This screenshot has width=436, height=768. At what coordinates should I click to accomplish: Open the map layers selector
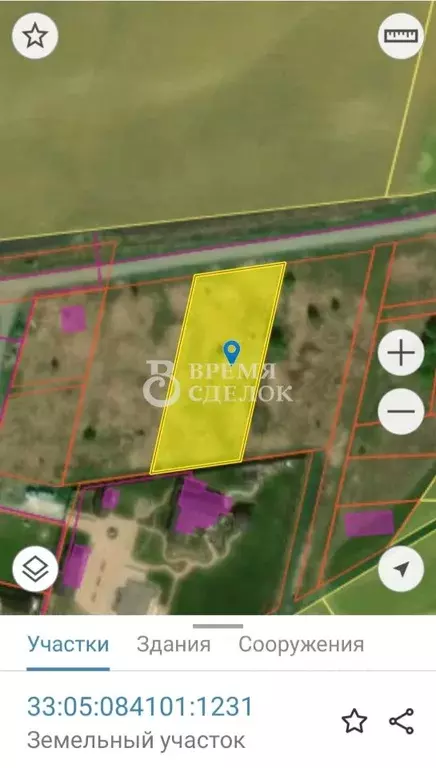(x=35, y=569)
